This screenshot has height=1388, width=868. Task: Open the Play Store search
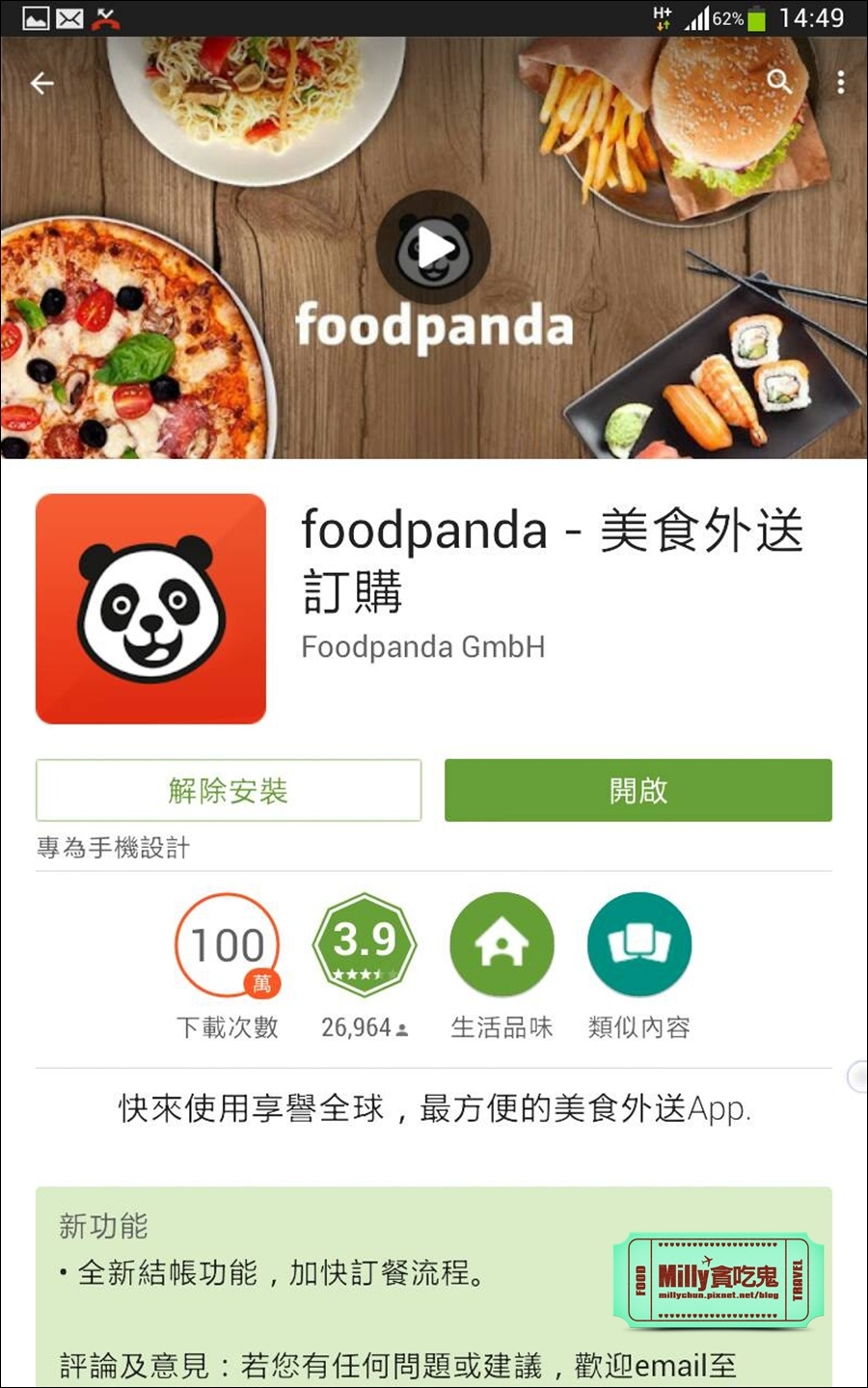point(780,83)
